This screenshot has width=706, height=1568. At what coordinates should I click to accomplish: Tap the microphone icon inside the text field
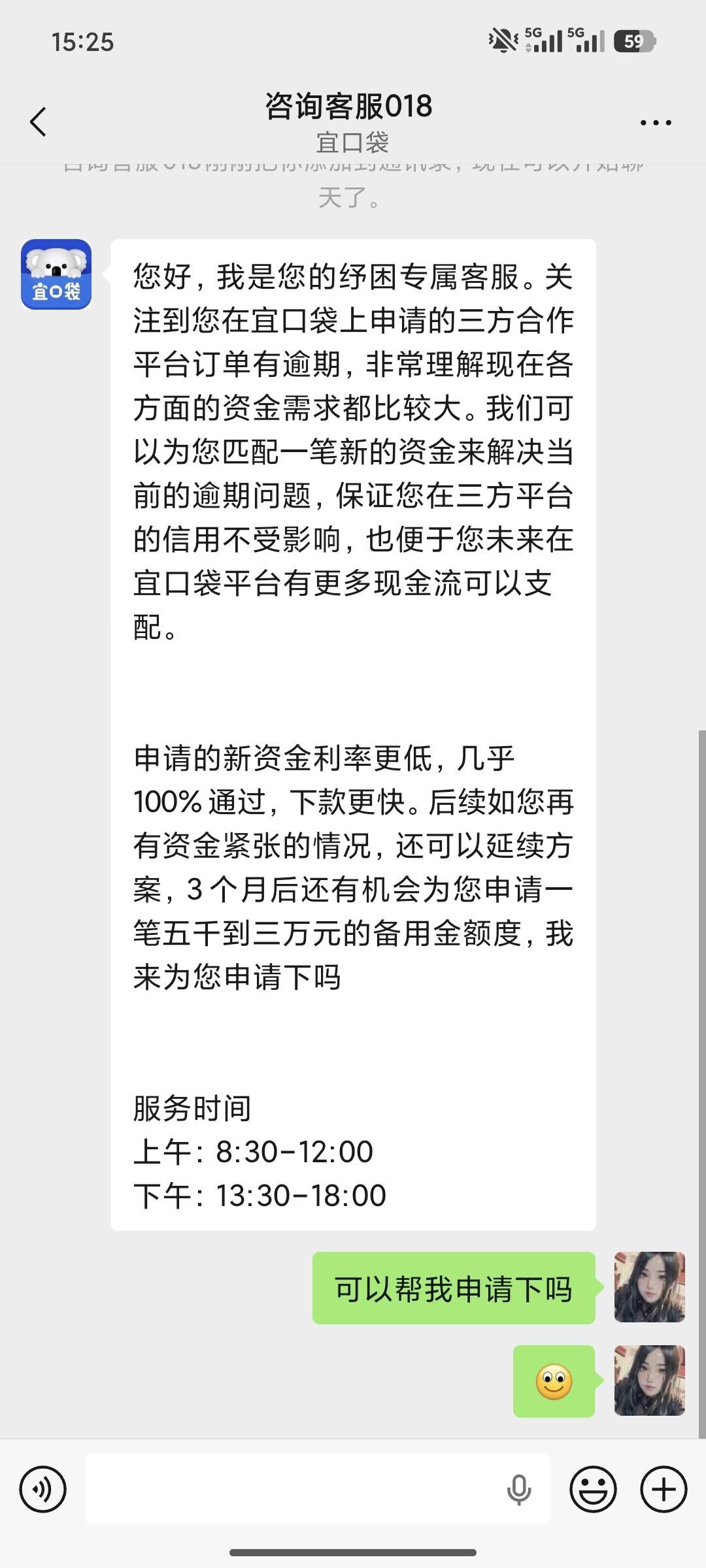tap(519, 1490)
